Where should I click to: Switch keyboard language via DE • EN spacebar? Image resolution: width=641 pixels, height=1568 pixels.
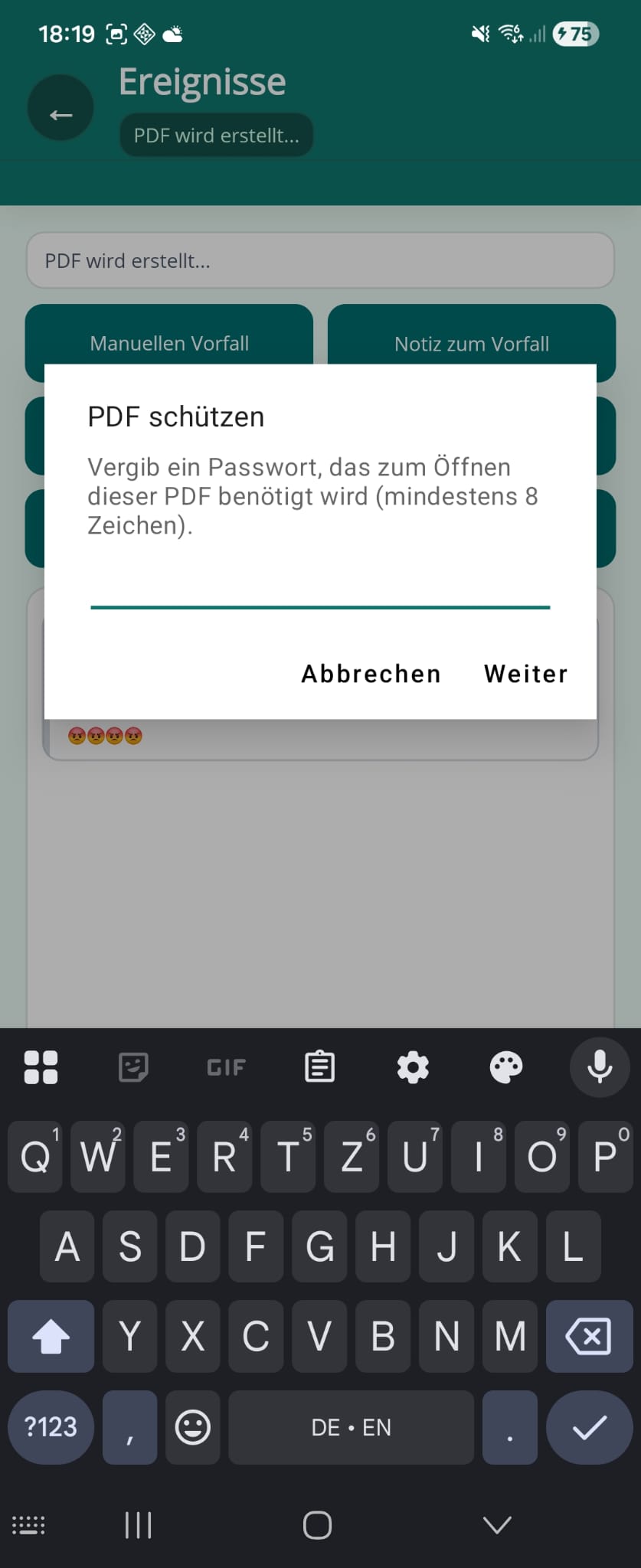pyautogui.click(x=351, y=1427)
